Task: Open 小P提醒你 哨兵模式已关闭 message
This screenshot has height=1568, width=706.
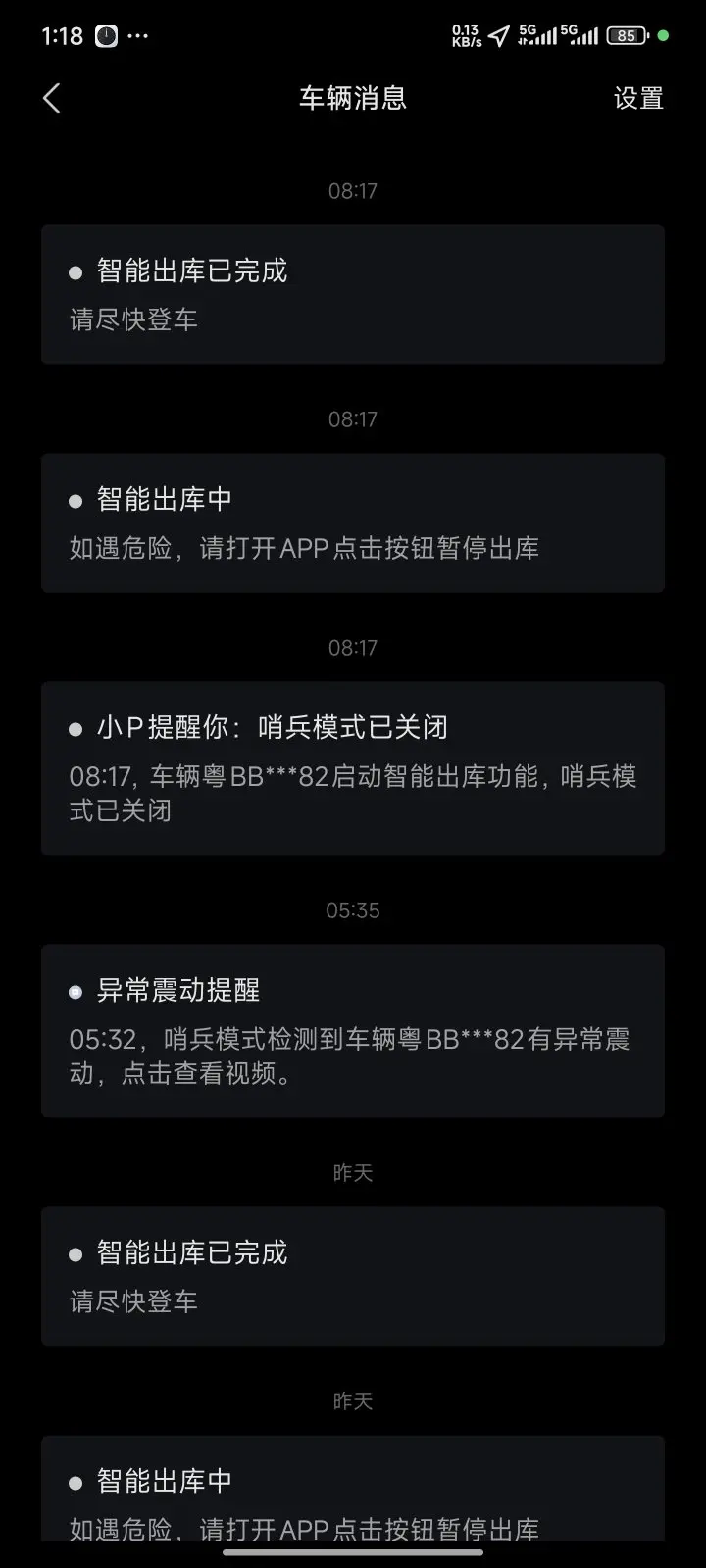Action: tap(353, 767)
